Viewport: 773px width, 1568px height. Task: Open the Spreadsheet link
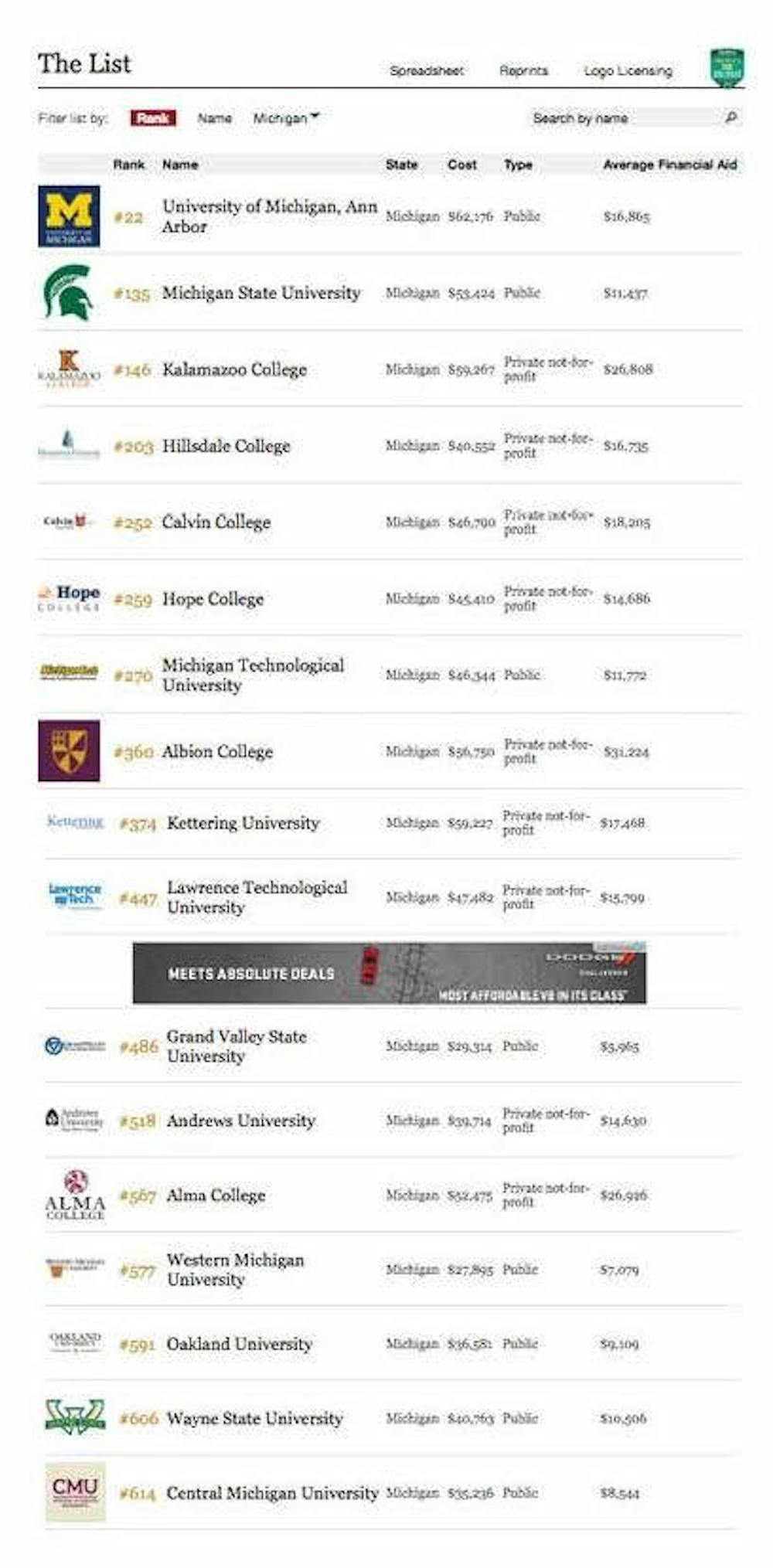[426, 71]
